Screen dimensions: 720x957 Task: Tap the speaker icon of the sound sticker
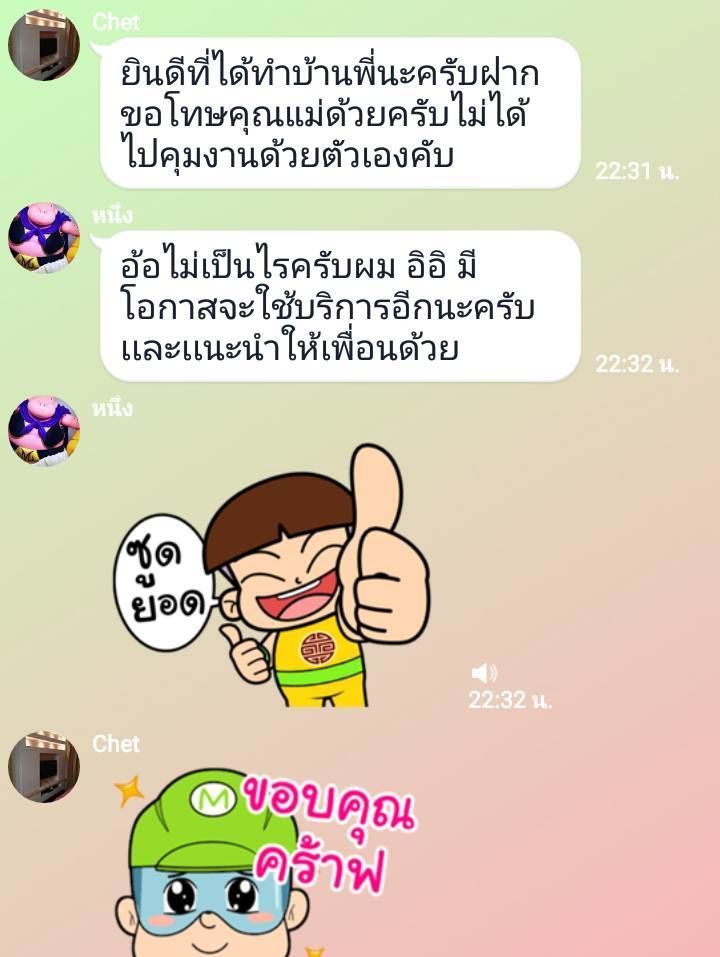(x=484, y=673)
